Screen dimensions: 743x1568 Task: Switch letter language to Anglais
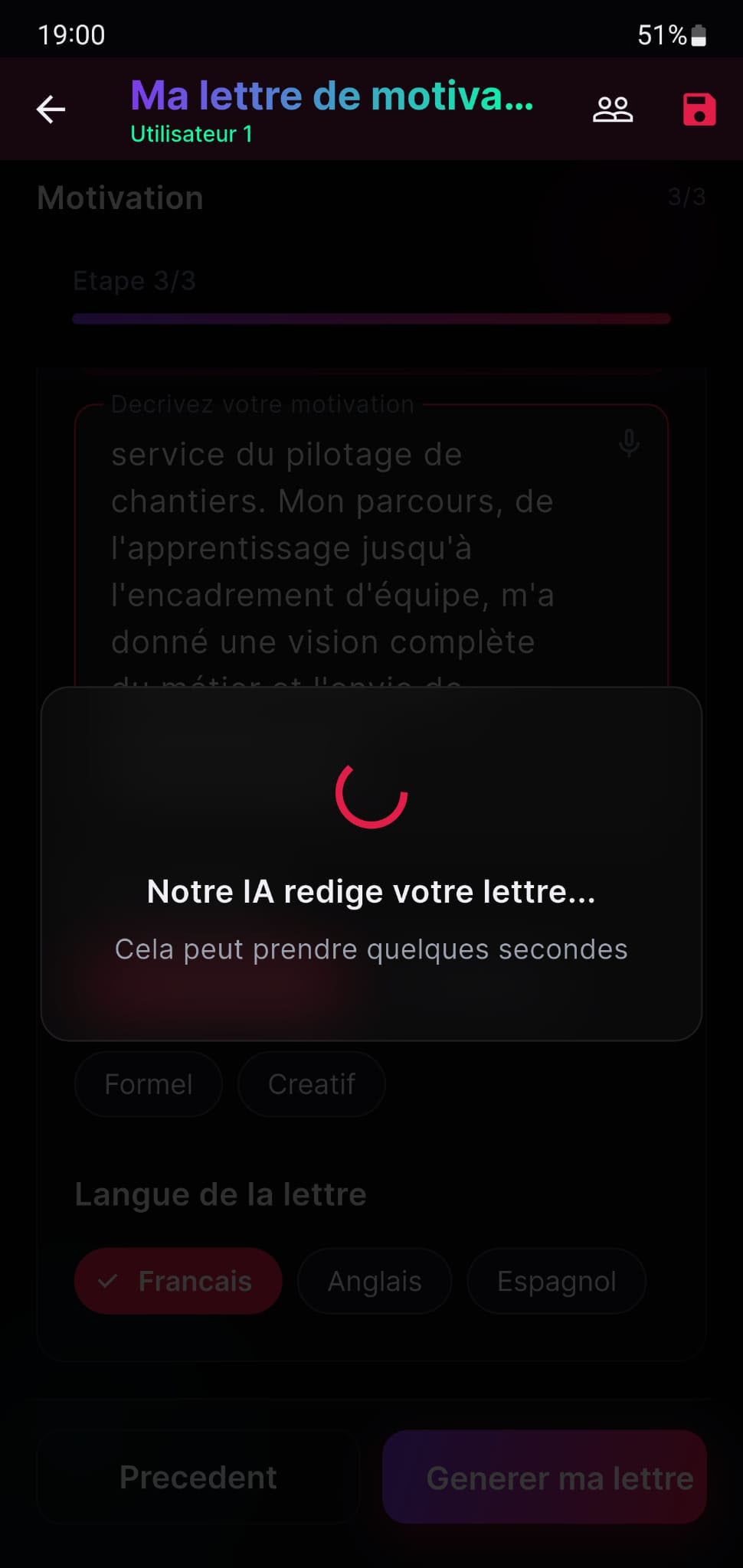[x=375, y=1281]
